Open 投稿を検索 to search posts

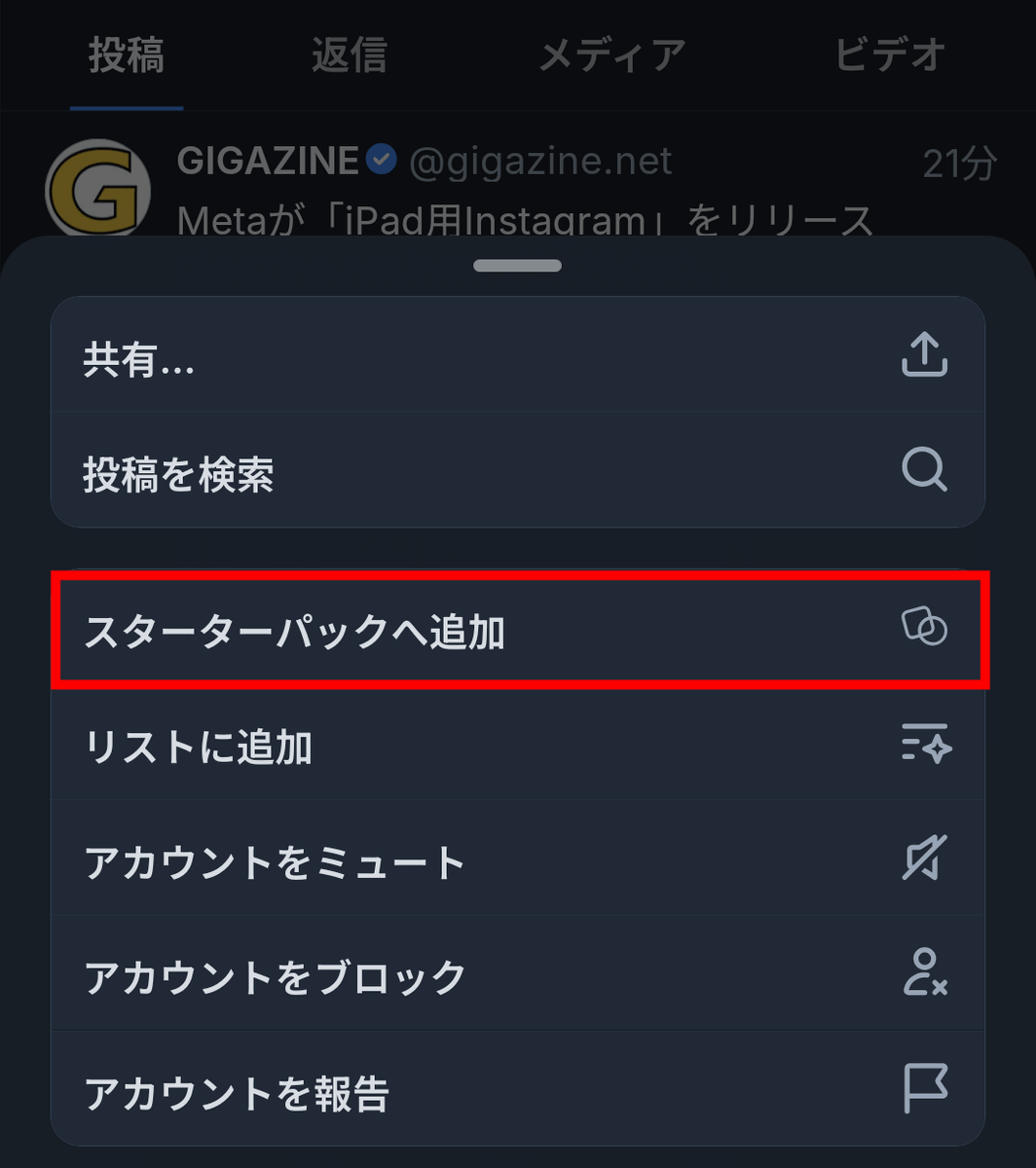click(516, 472)
